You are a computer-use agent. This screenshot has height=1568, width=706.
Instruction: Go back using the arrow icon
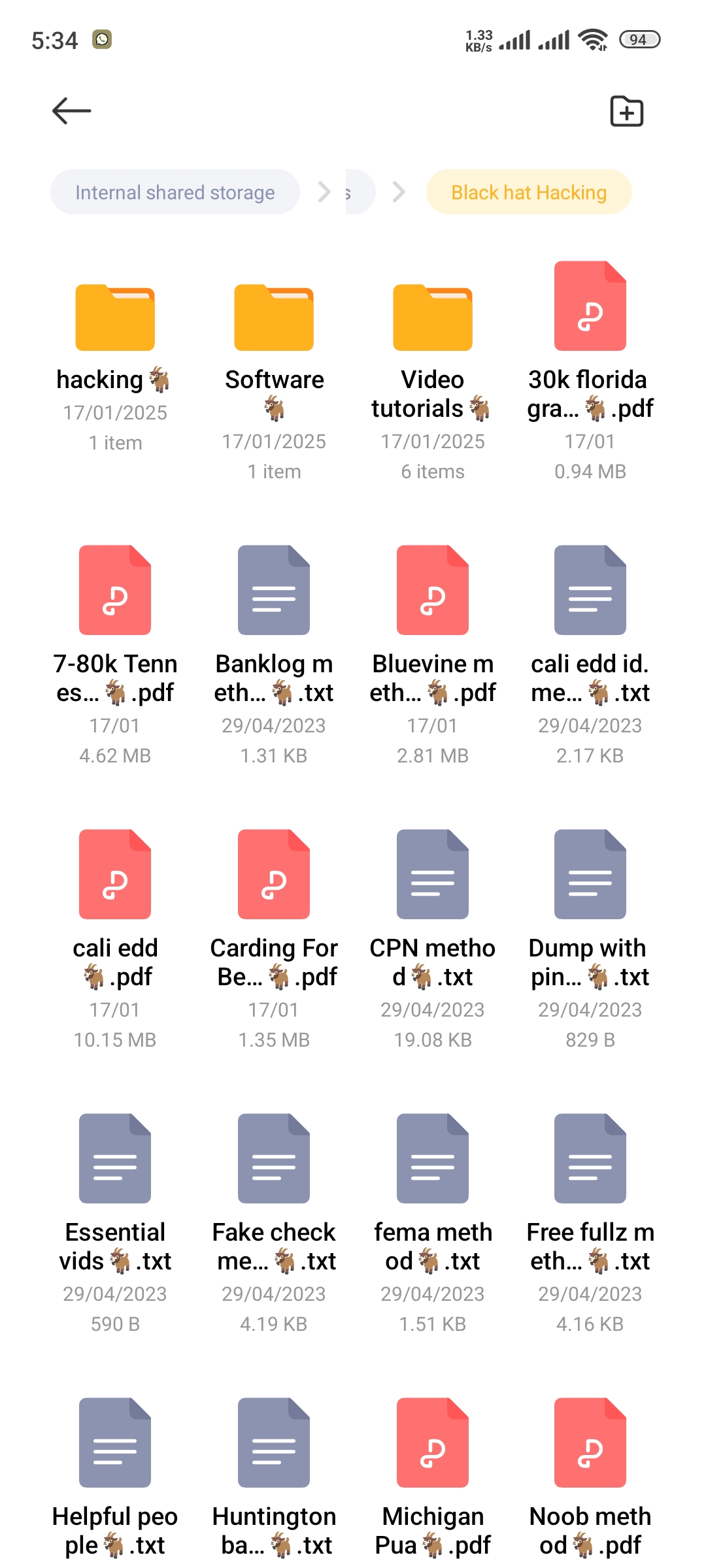pos(72,111)
